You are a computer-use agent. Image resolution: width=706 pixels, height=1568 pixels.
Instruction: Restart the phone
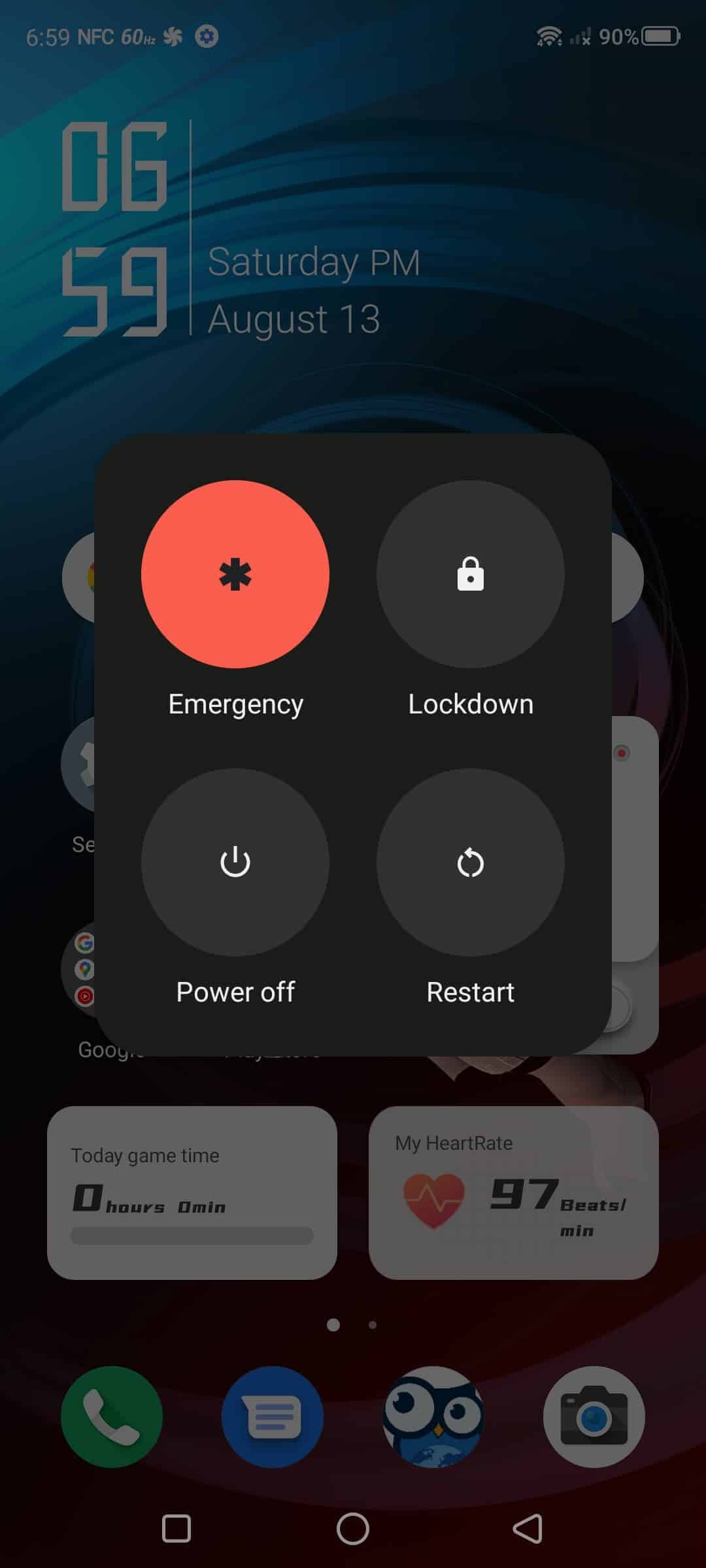point(471,862)
